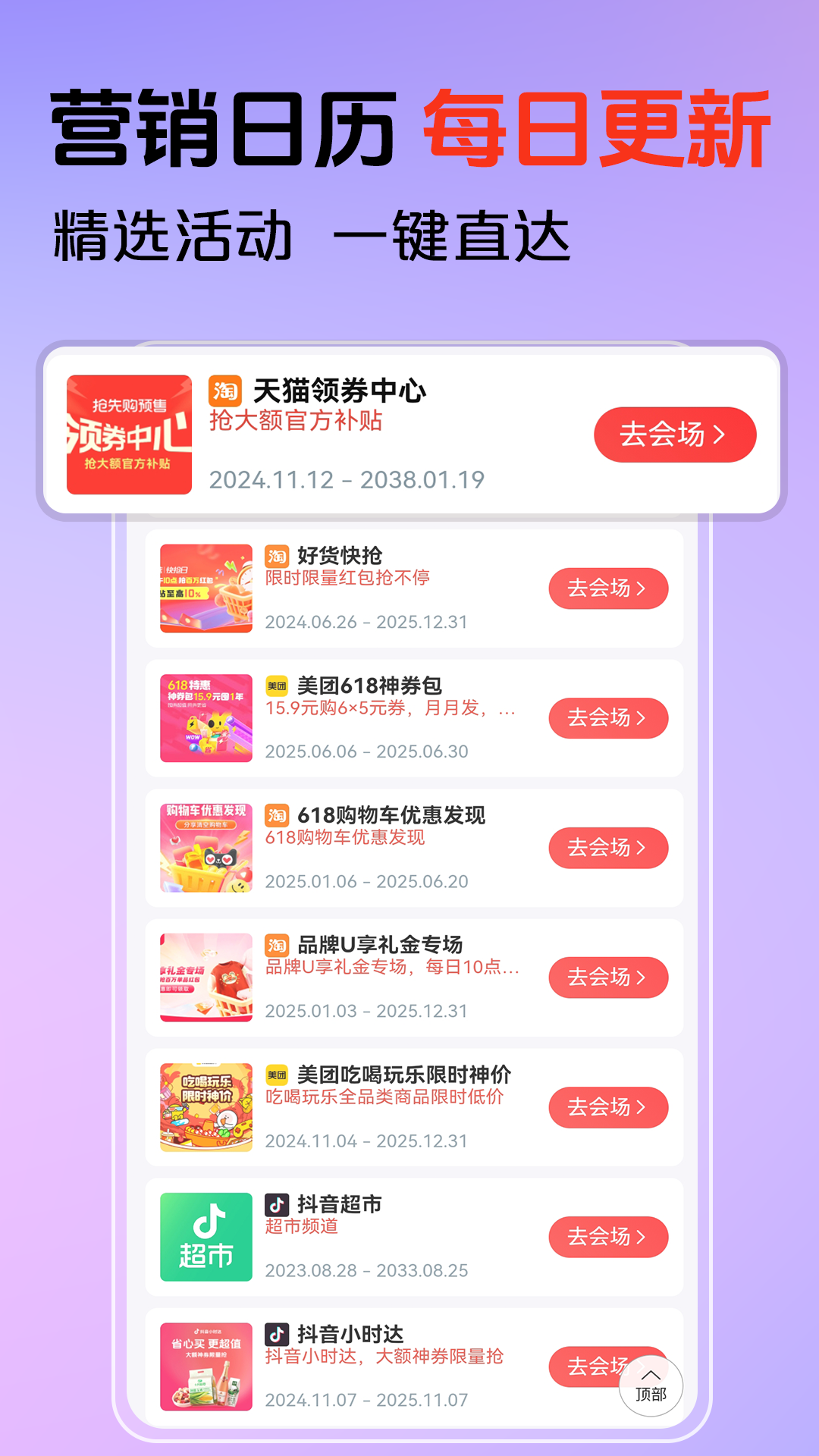Tap the 618特惠神券包 promo thumbnail
Screen dimensions: 819x1456
pyautogui.click(x=206, y=717)
